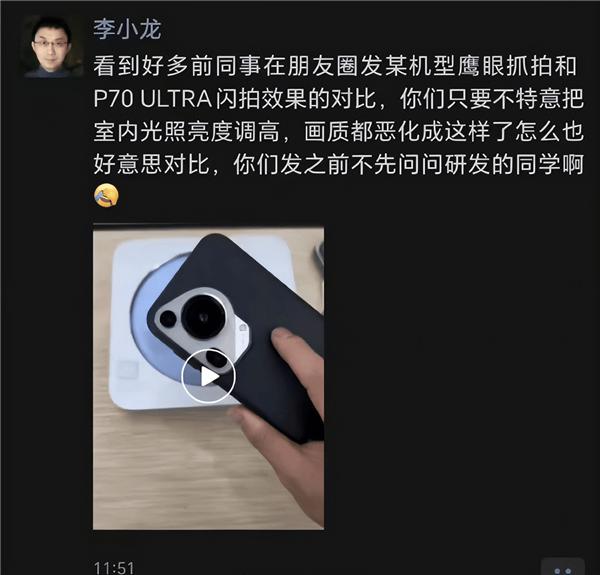Image resolution: width=600 pixels, height=575 pixels.
Task: Open the like and comment options button
Action: (x=561, y=567)
